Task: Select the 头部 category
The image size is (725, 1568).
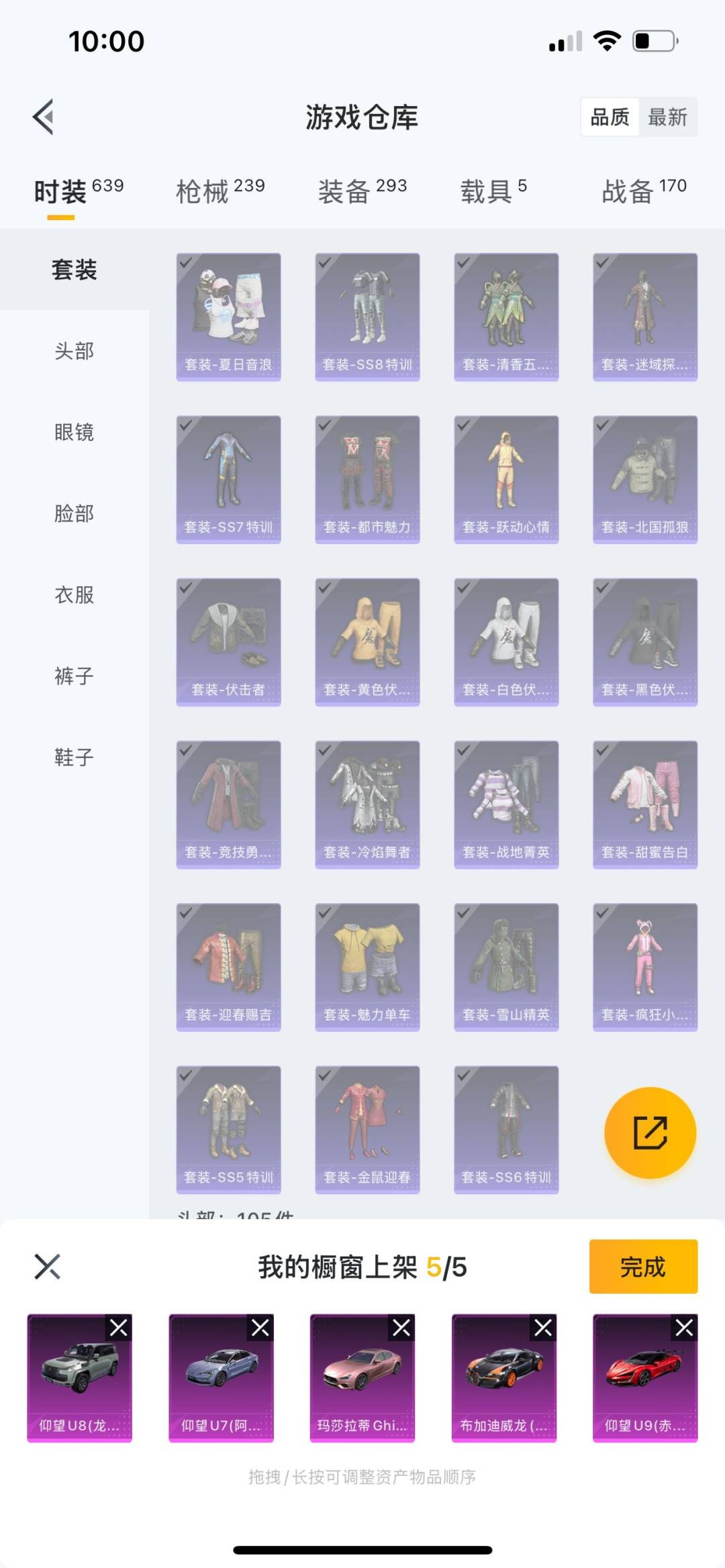Action: 74,351
